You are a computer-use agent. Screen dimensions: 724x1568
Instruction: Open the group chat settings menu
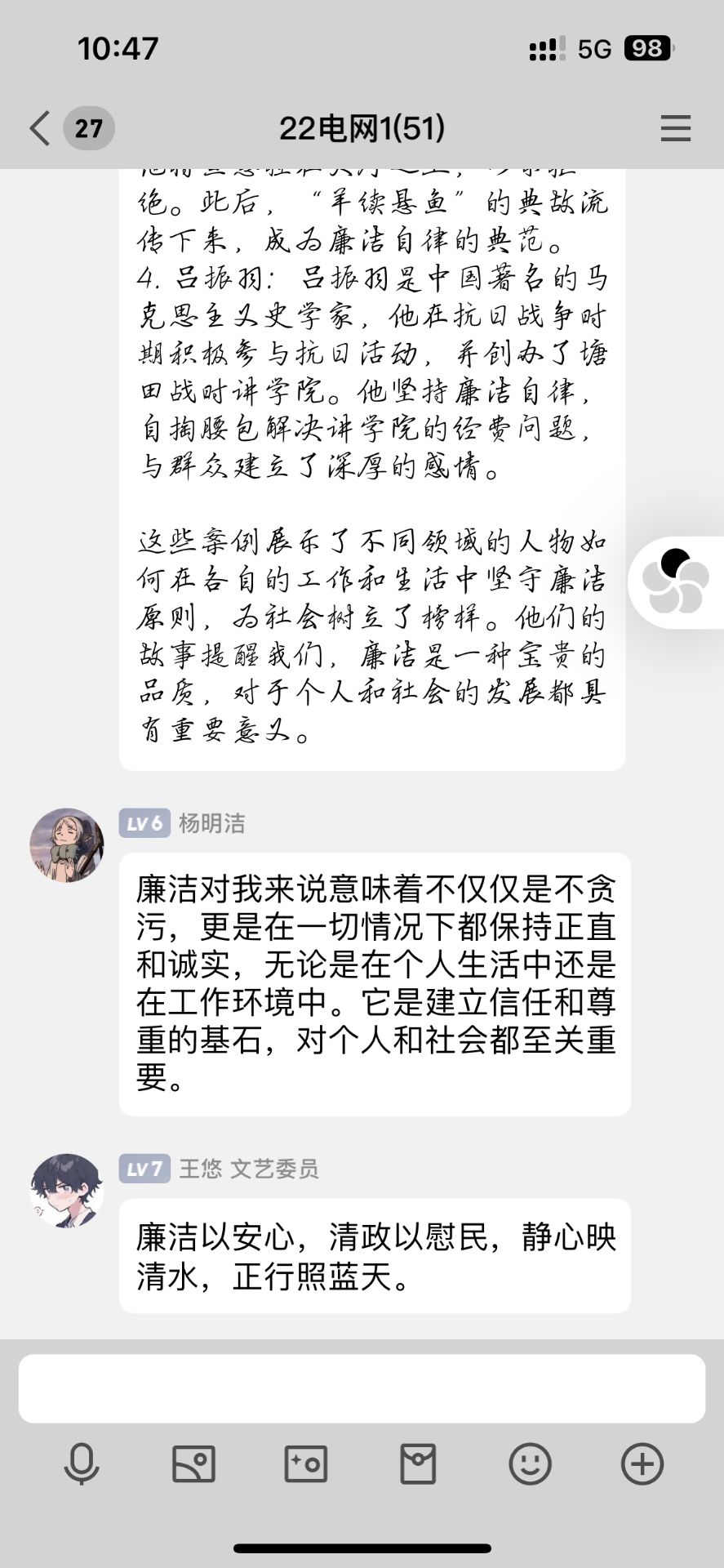tap(675, 128)
